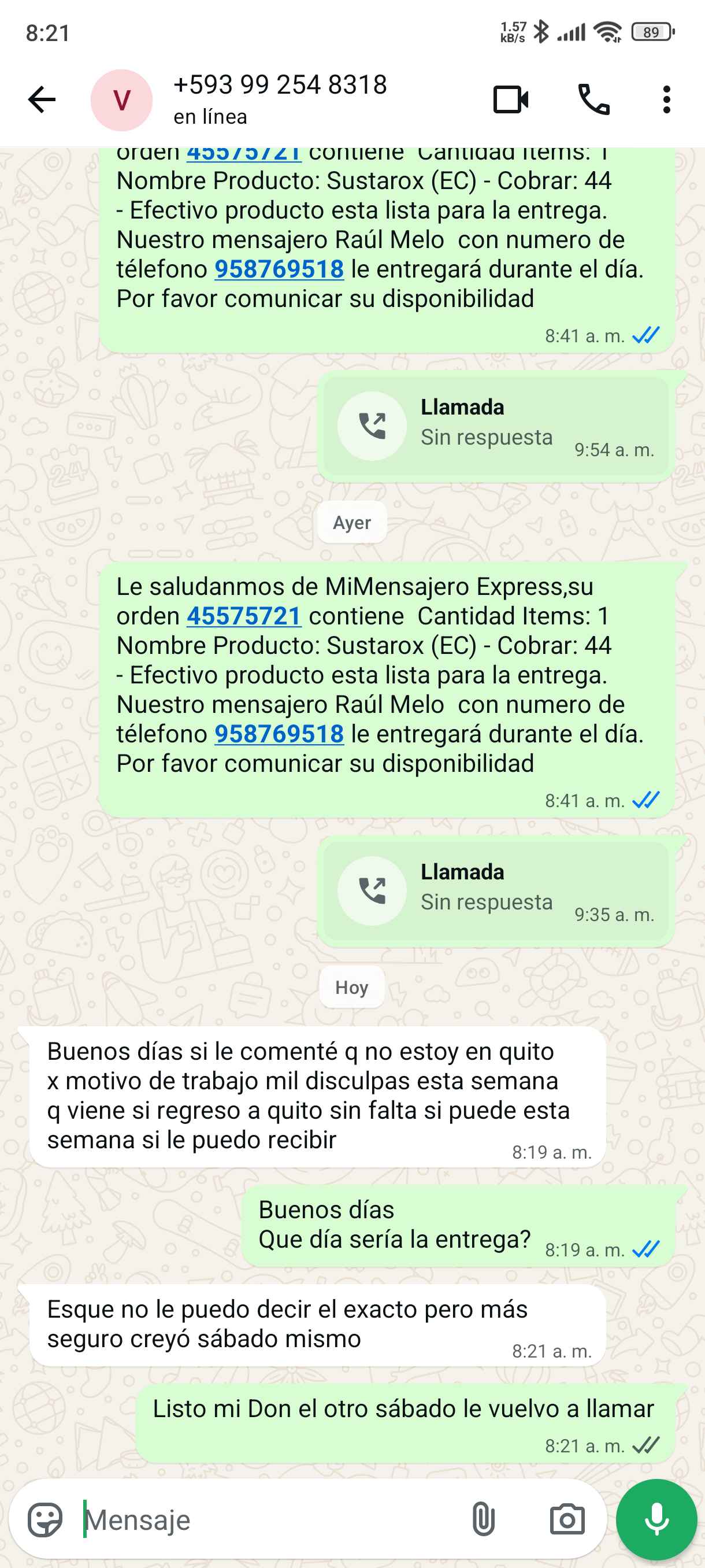Screen dimensions: 705x1568
Task: Go back to the chat list
Action: [x=42, y=100]
